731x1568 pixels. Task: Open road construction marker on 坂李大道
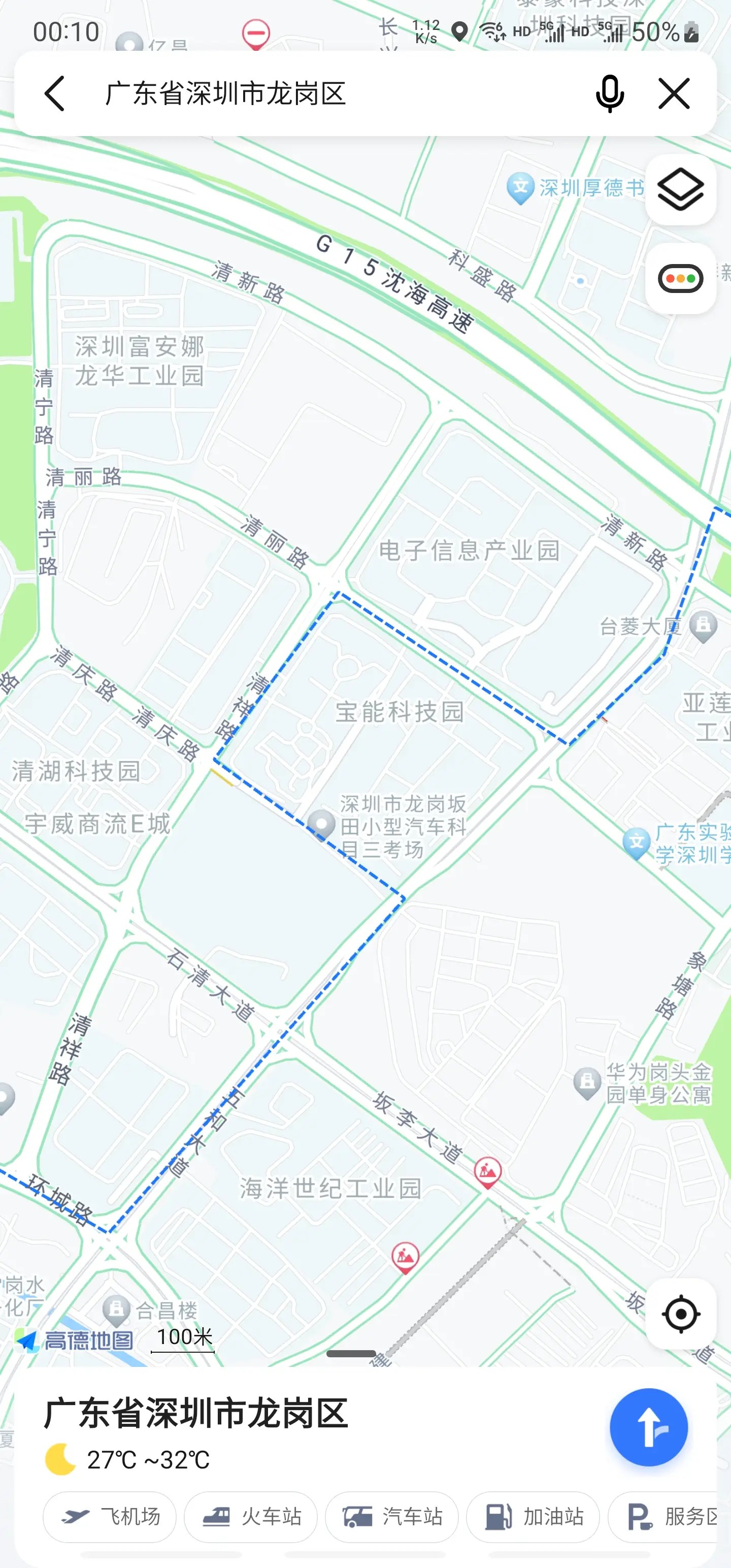487,1172
